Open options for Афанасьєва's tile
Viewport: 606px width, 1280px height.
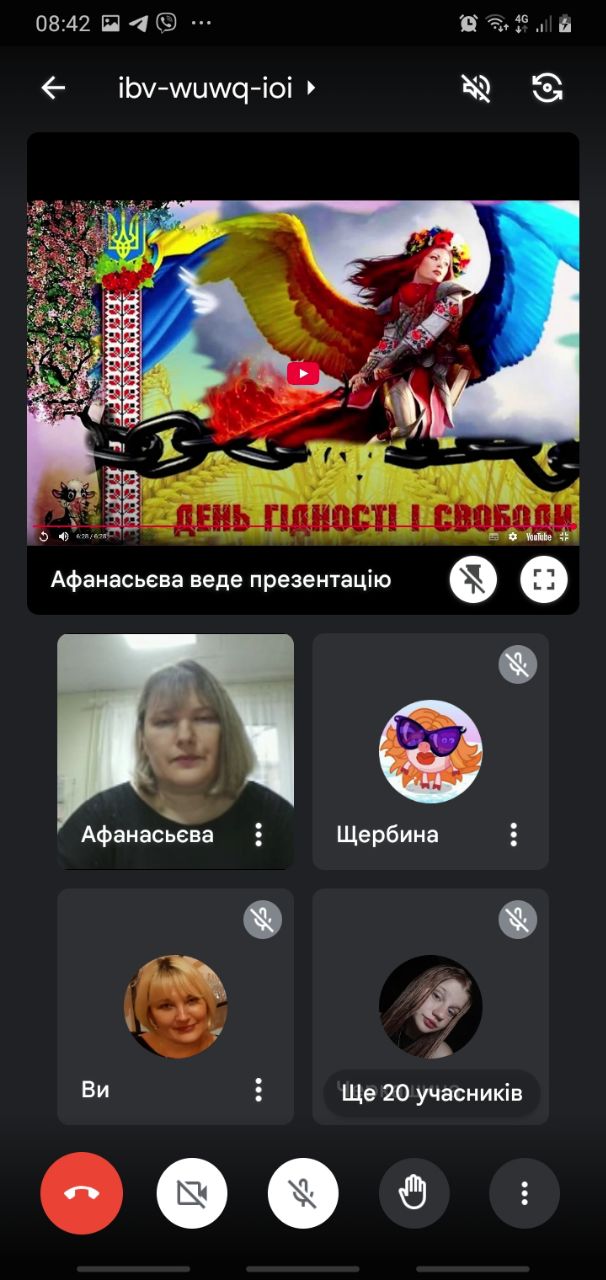[259, 834]
